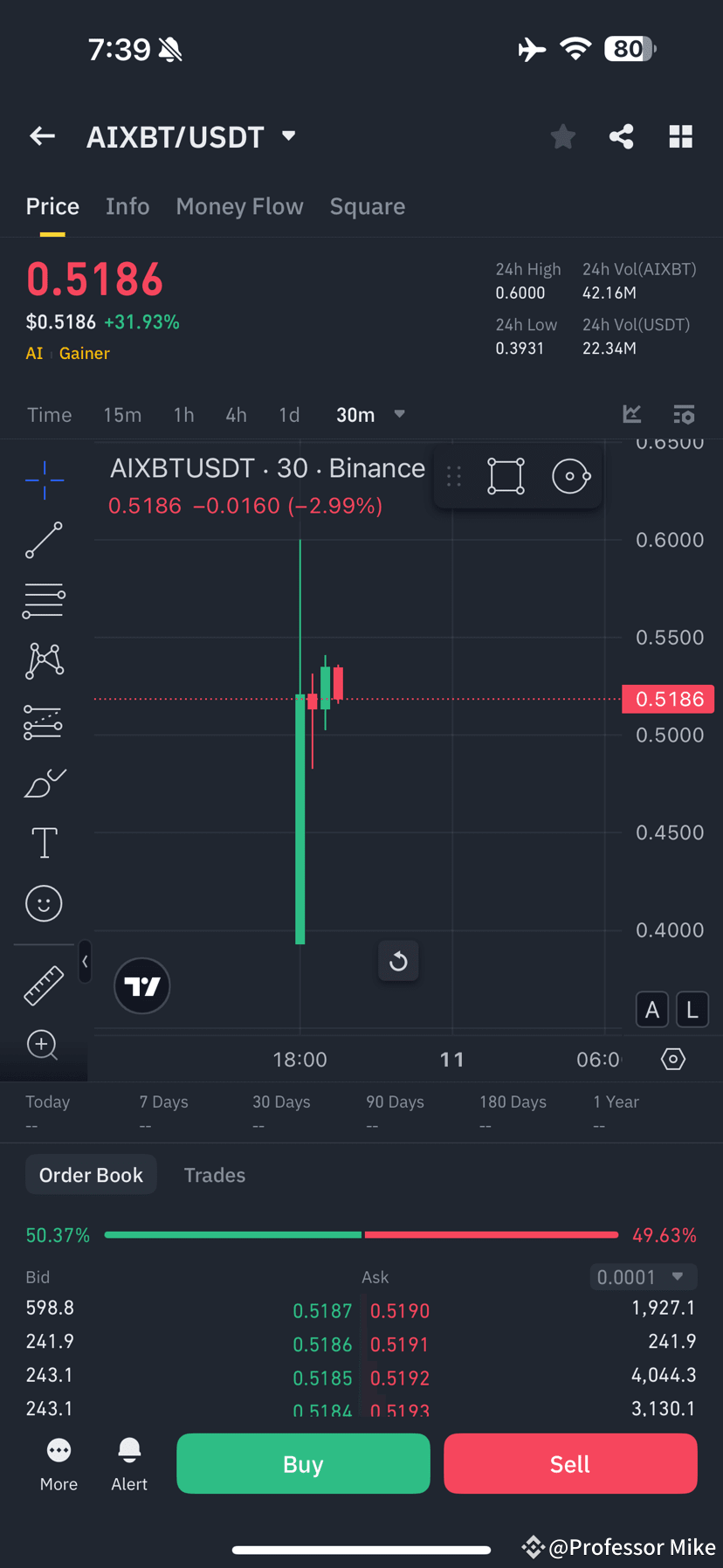Open the AIXBT/USDT pair selector dropdown
This screenshot has height=1568, width=723.
(x=288, y=136)
